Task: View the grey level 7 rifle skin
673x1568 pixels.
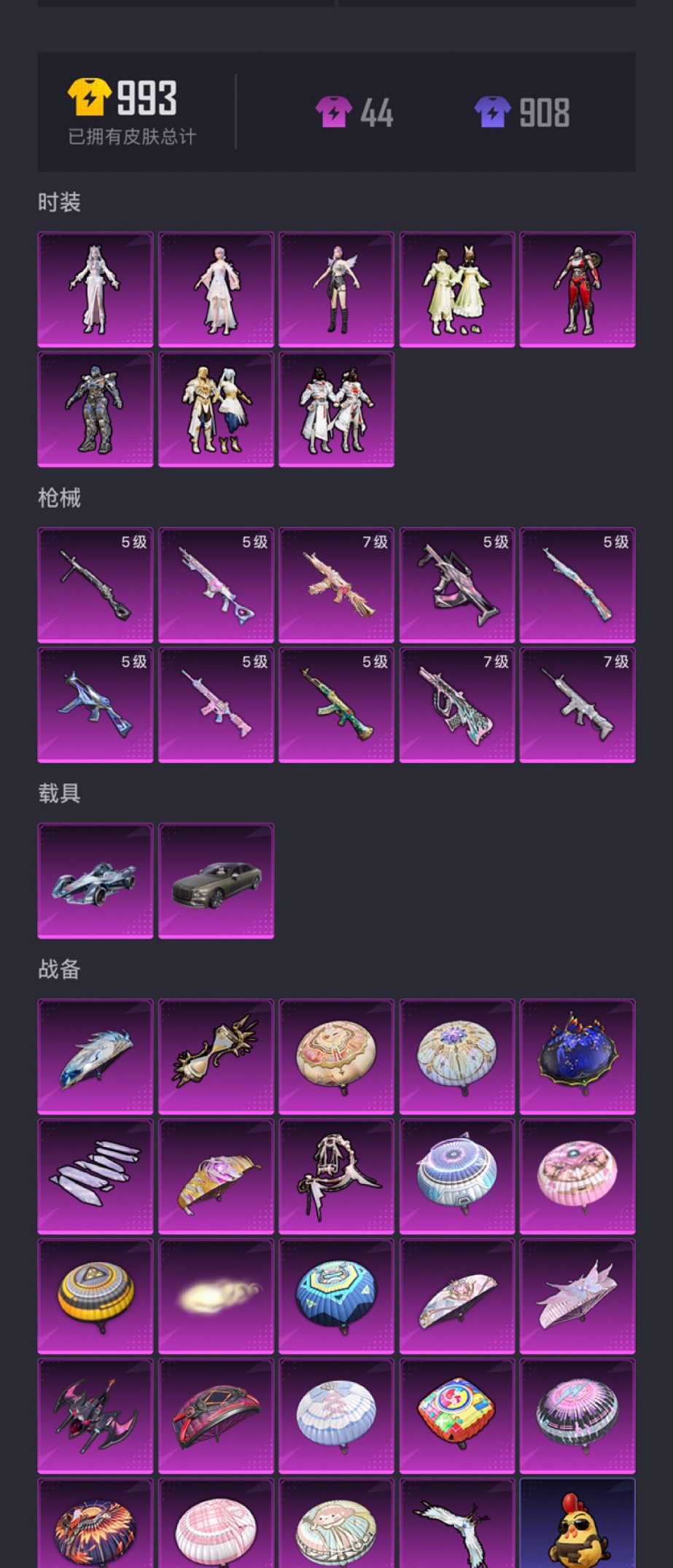Action: [x=577, y=705]
